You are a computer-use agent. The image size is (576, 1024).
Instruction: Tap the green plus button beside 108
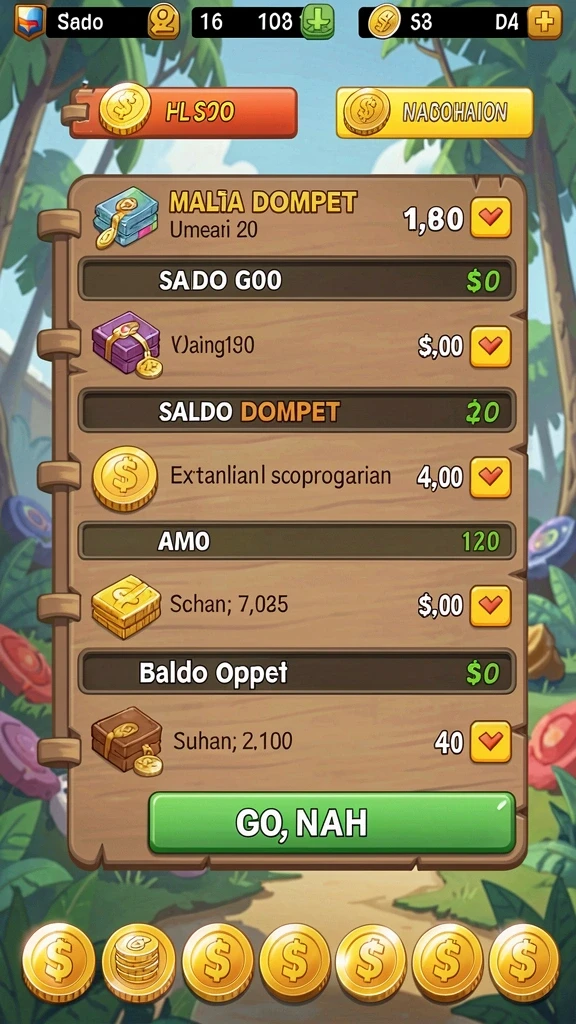(317, 22)
